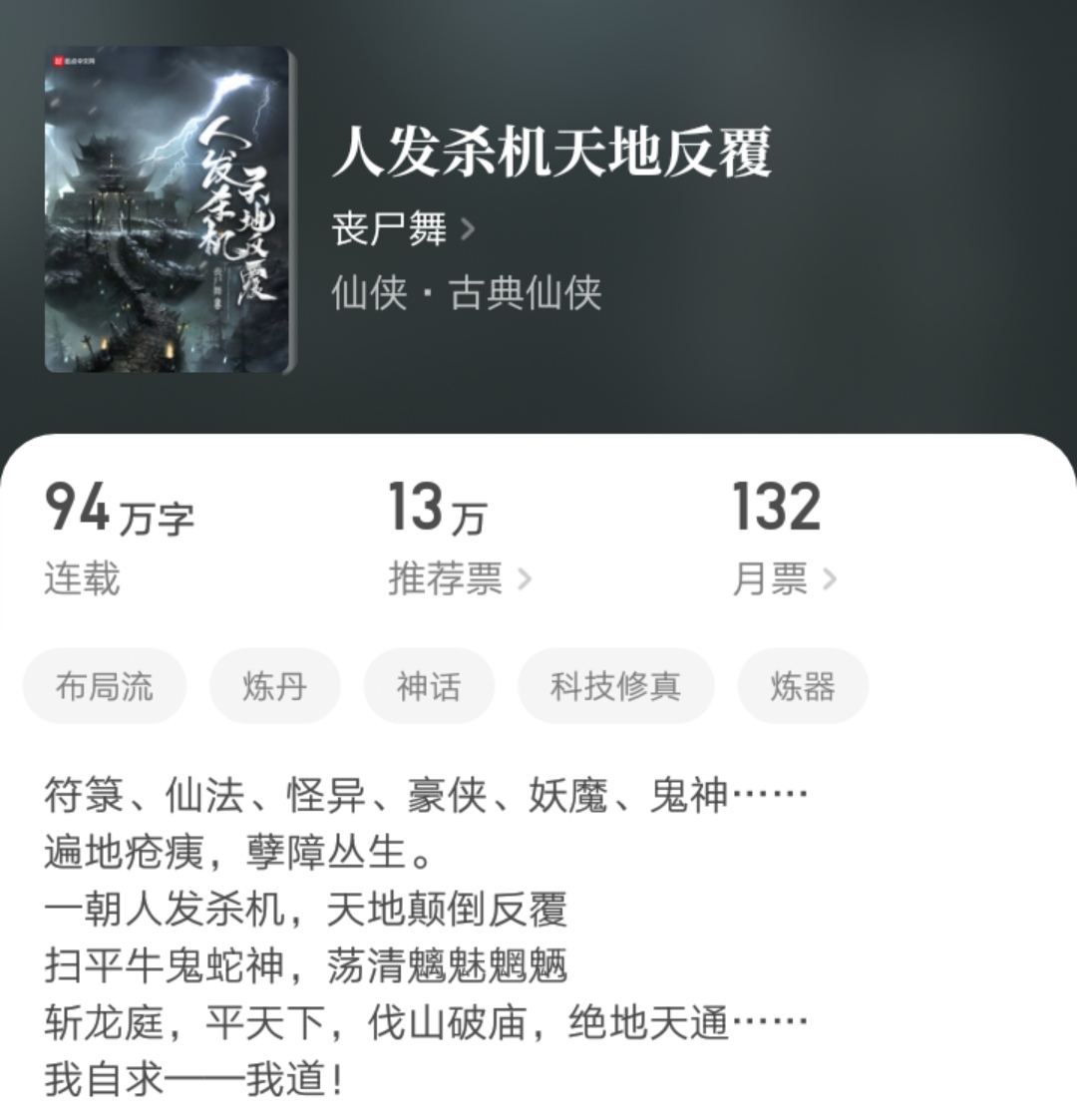Select the 神话 tag
The height and width of the screenshot is (1120, 1077).
point(430,685)
